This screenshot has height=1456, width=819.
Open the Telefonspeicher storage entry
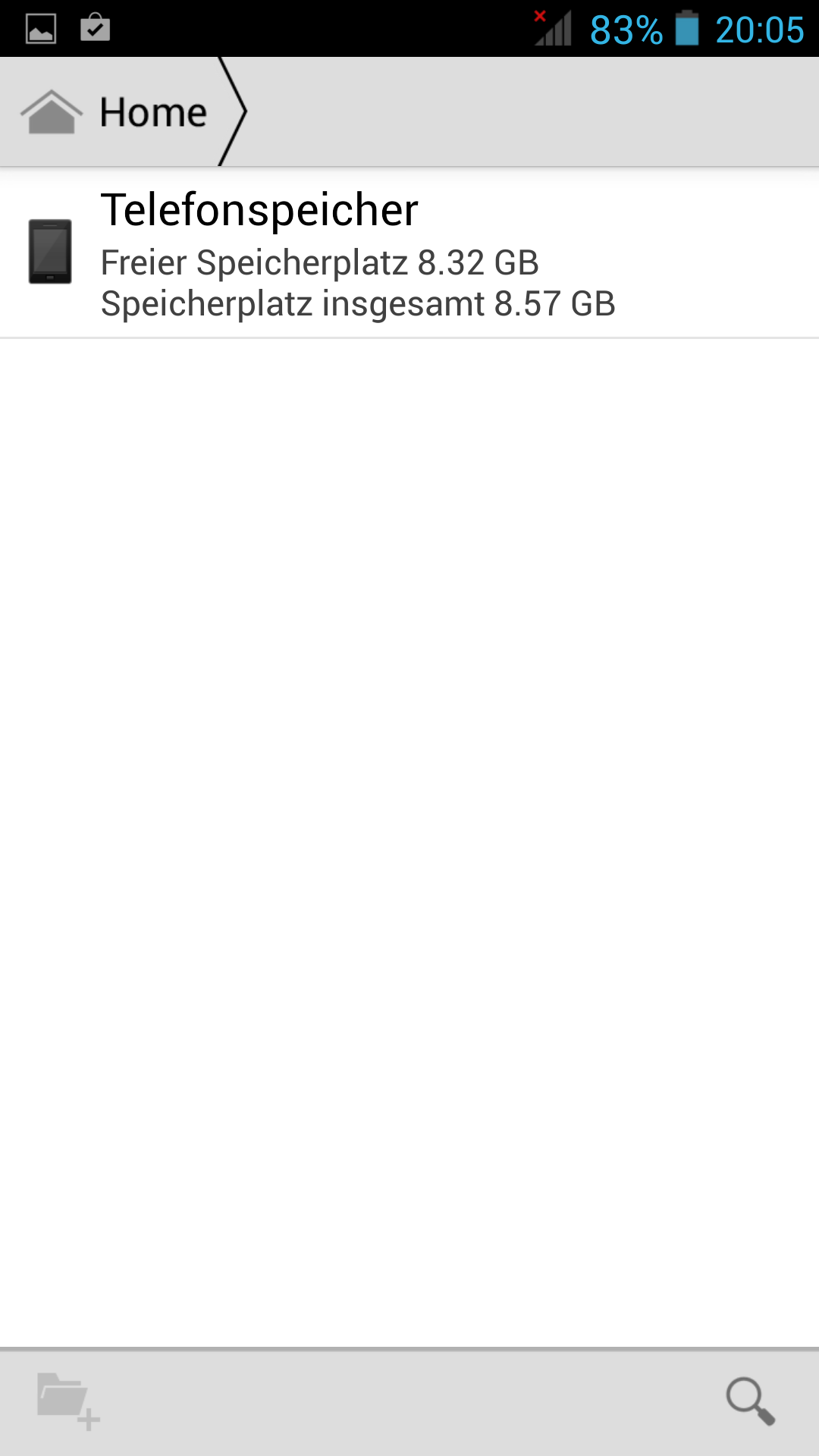point(409,253)
